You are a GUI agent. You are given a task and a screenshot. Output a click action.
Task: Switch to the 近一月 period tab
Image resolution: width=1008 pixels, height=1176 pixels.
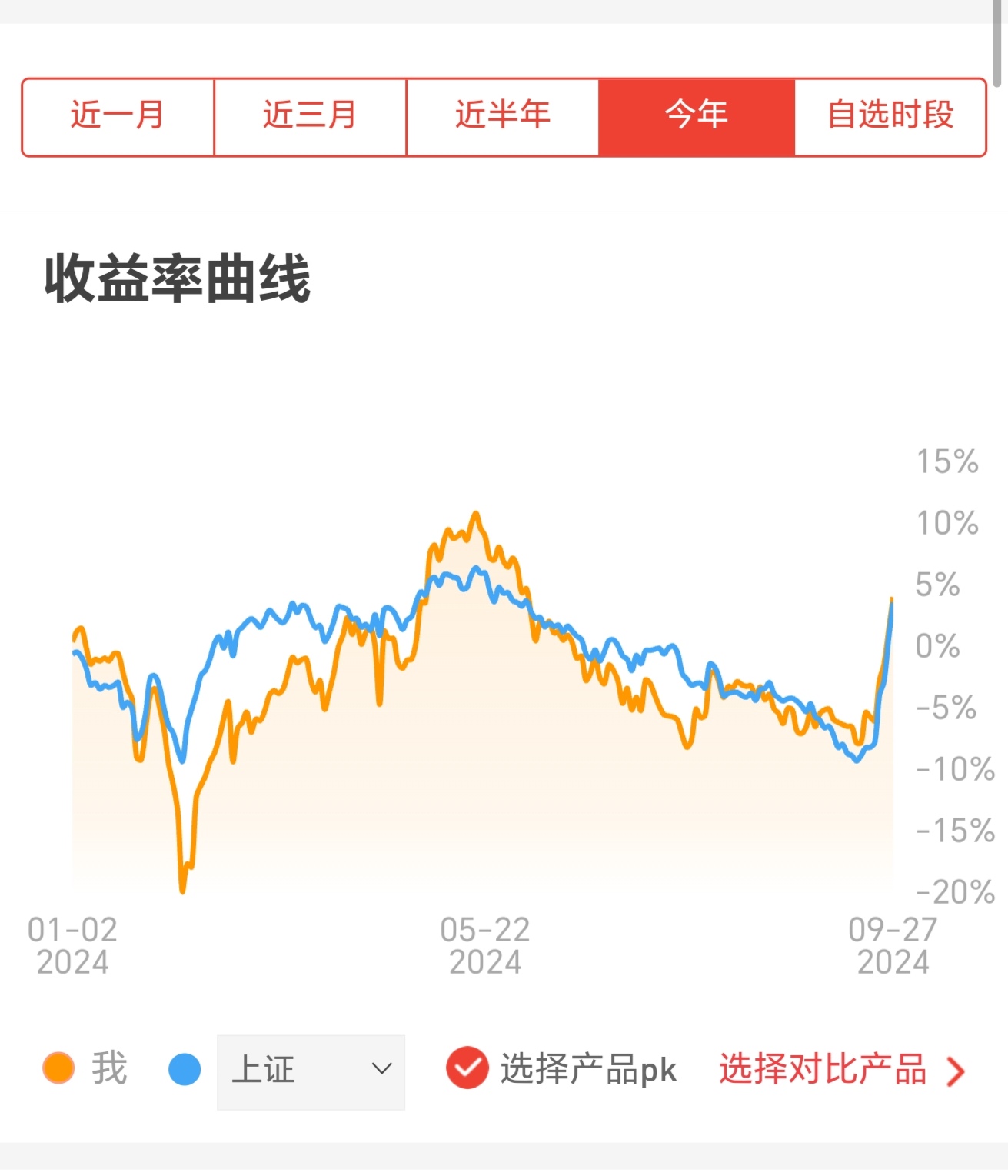pos(117,115)
